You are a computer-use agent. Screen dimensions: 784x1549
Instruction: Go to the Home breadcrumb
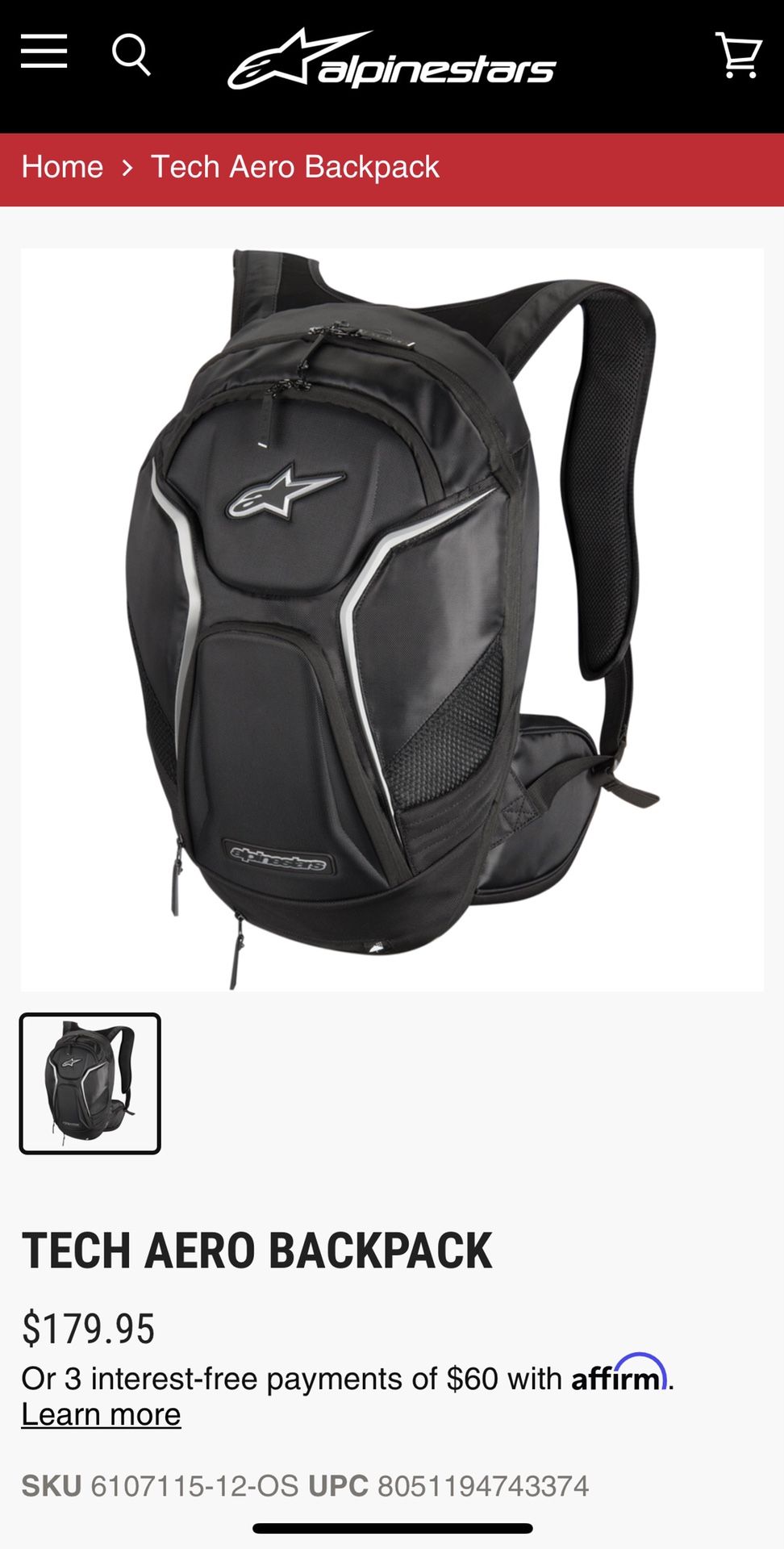click(x=62, y=167)
